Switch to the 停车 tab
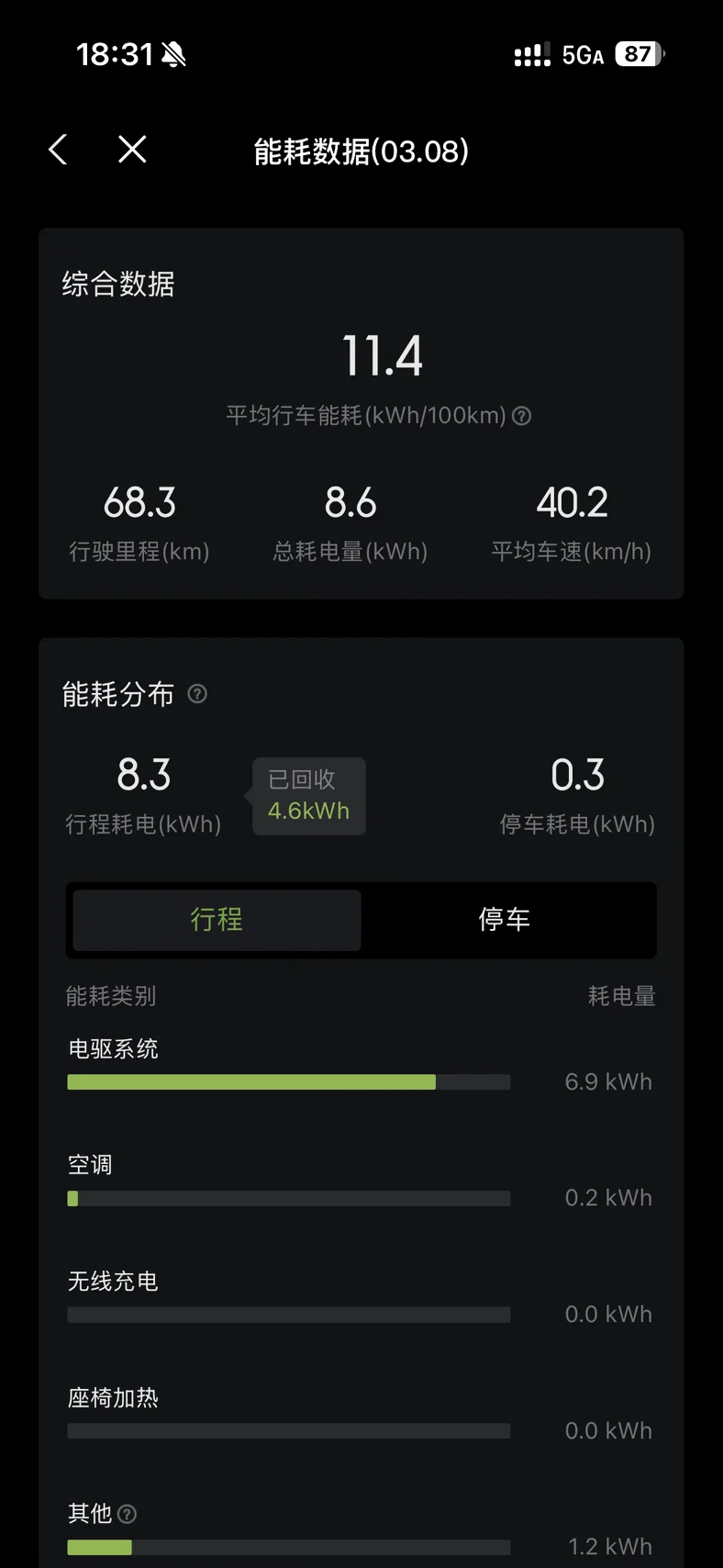The height and width of the screenshot is (1568, 723). [x=505, y=920]
